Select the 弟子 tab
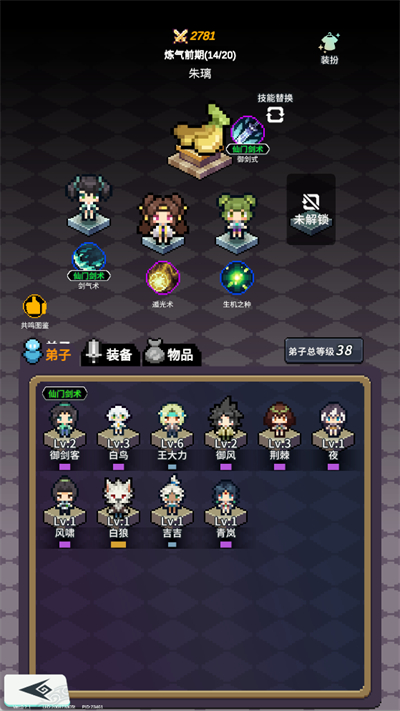 (48, 352)
